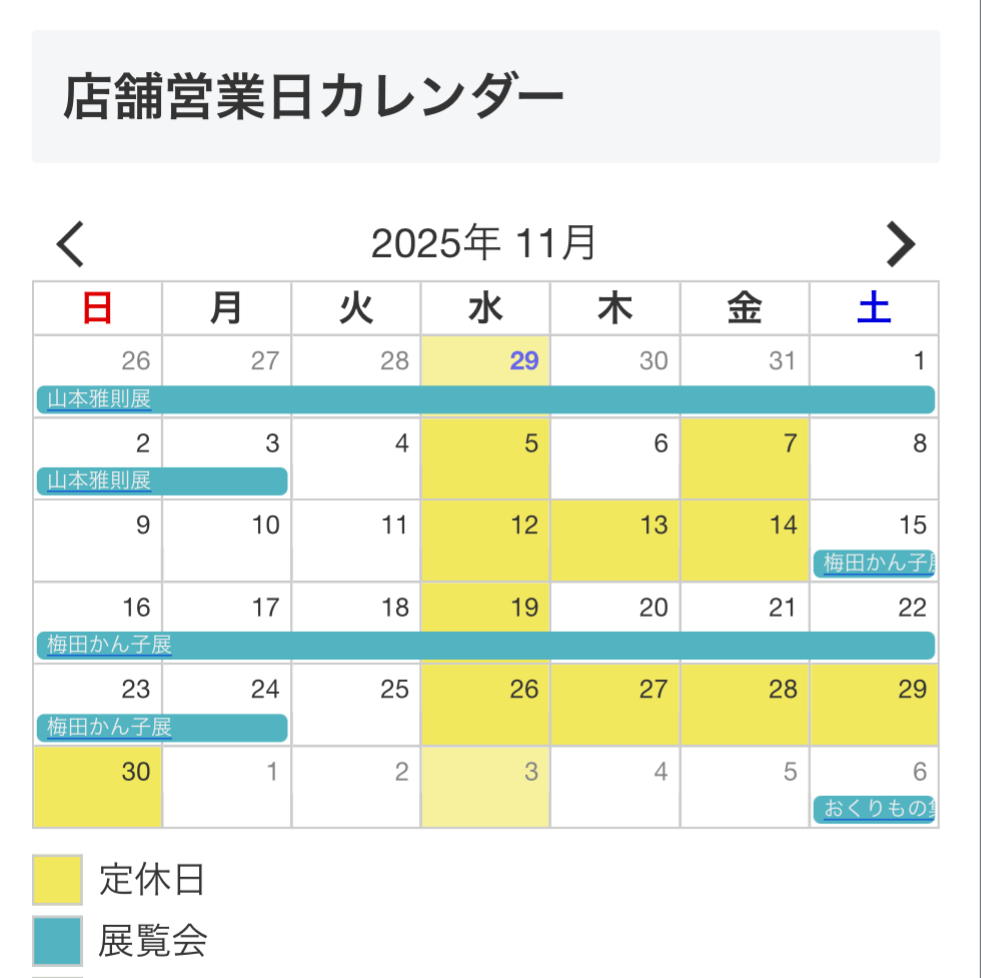This screenshot has width=981, height=978.
Task: Open the おくりもの event on December 6
Action: tap(875, 809)
